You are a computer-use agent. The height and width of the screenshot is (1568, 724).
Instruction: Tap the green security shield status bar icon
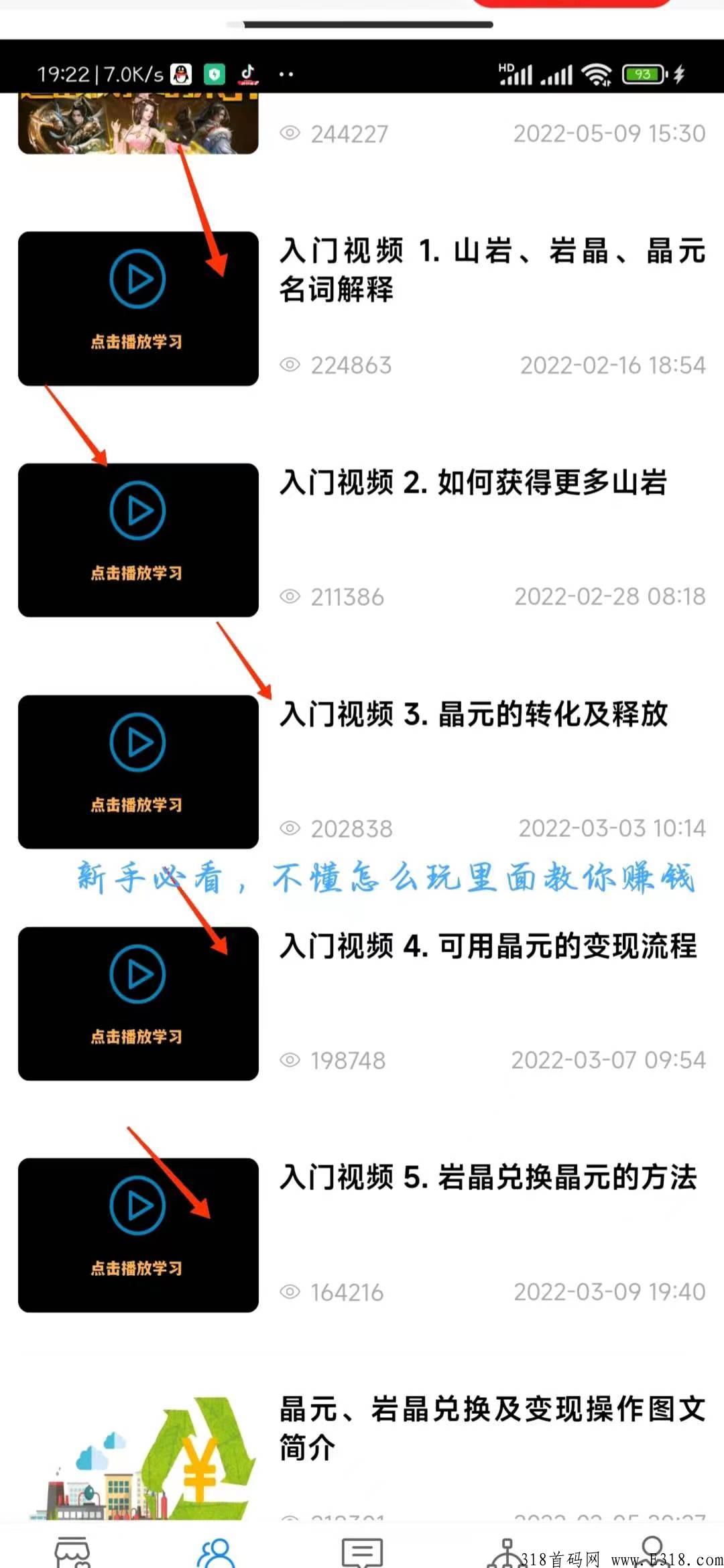pos(215,74)
